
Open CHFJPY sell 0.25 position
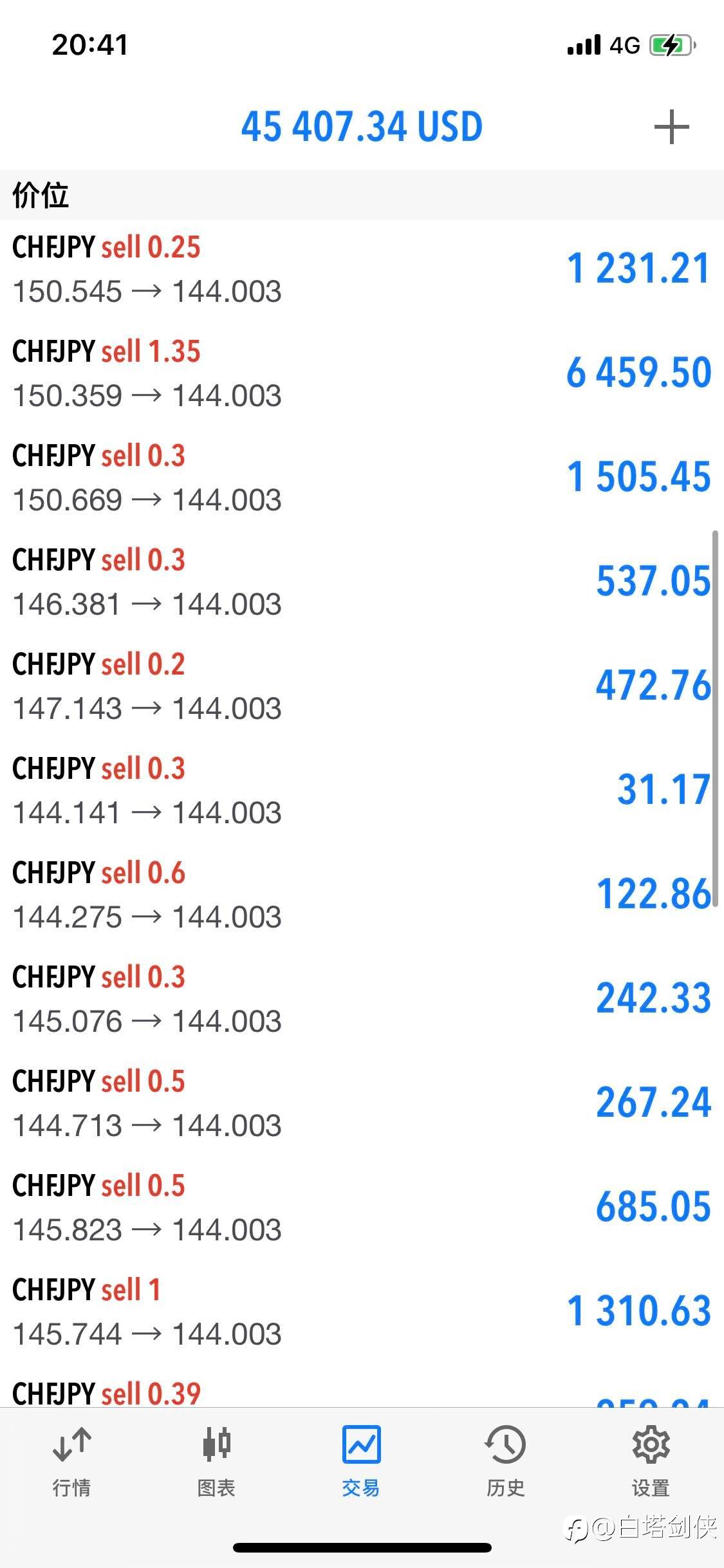pyautogui.click(x=362, y=269)
